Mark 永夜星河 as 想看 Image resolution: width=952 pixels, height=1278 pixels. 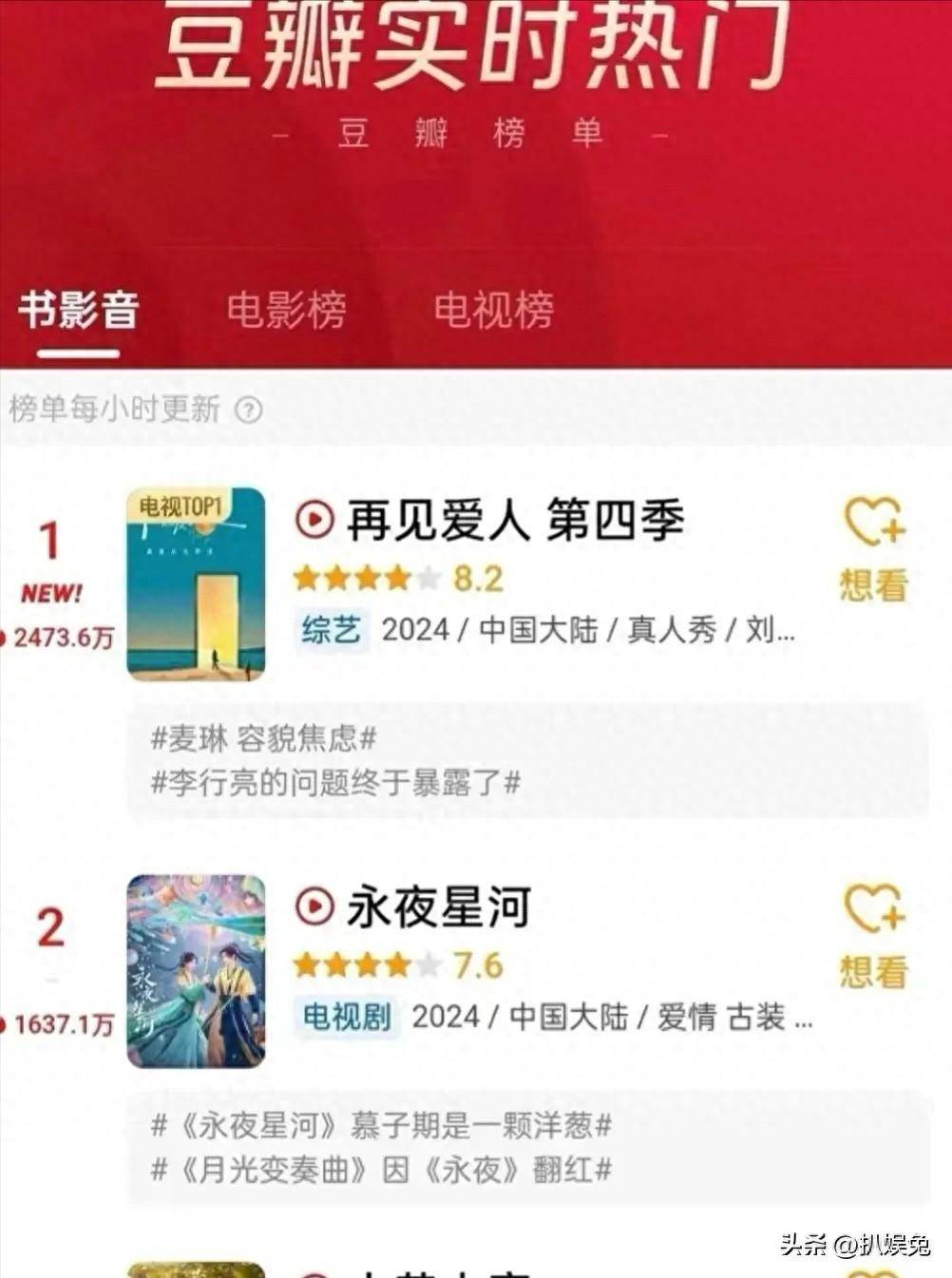pyautogui.click(x=873, y=935)
